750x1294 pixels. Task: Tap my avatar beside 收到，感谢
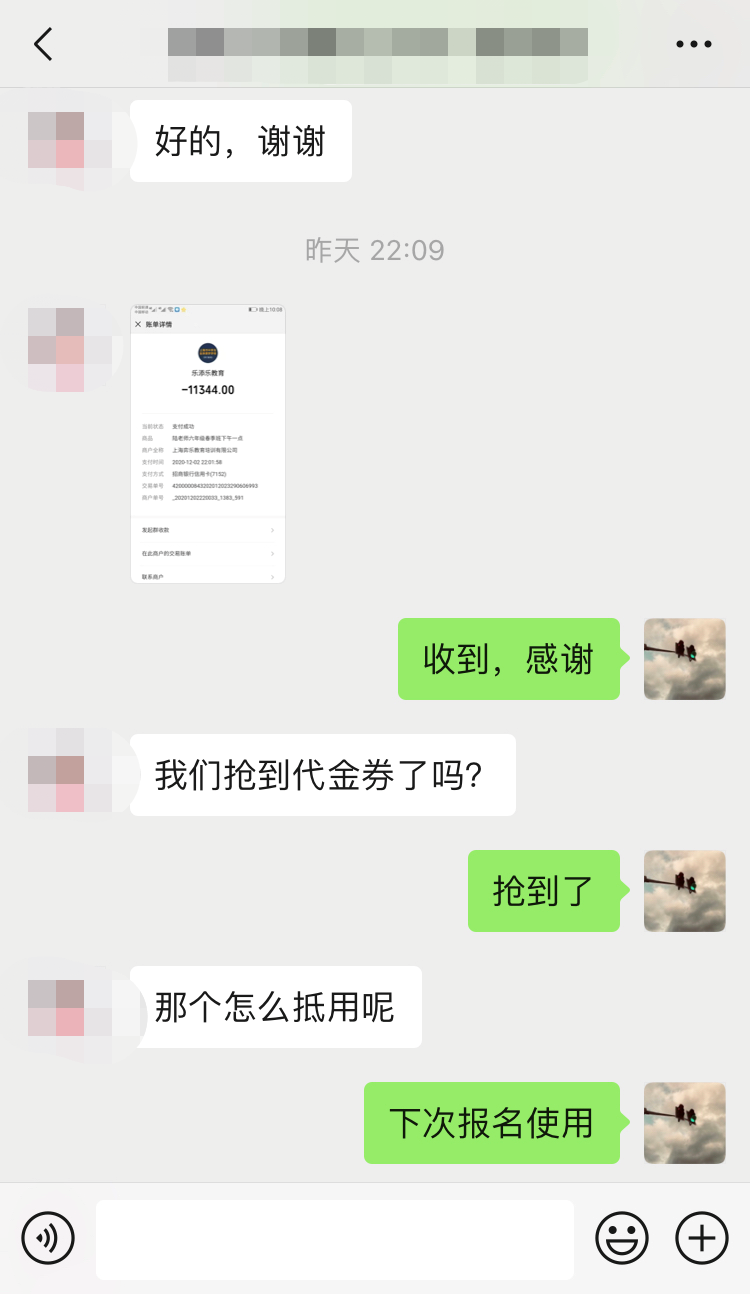point(684,659)
